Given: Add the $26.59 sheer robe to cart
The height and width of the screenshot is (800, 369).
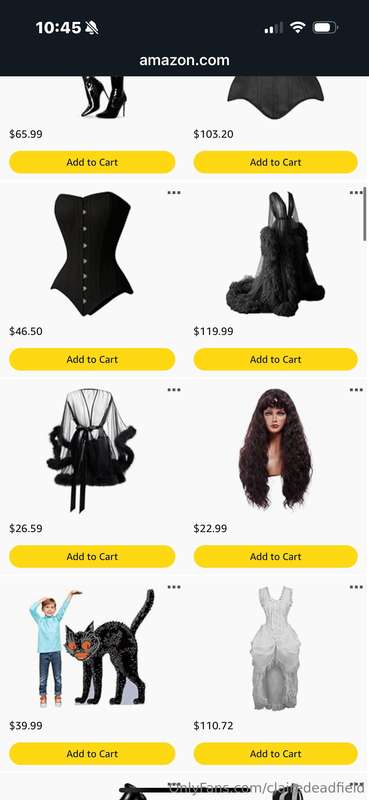Looking at the screenshot, I should coord(92,557).
